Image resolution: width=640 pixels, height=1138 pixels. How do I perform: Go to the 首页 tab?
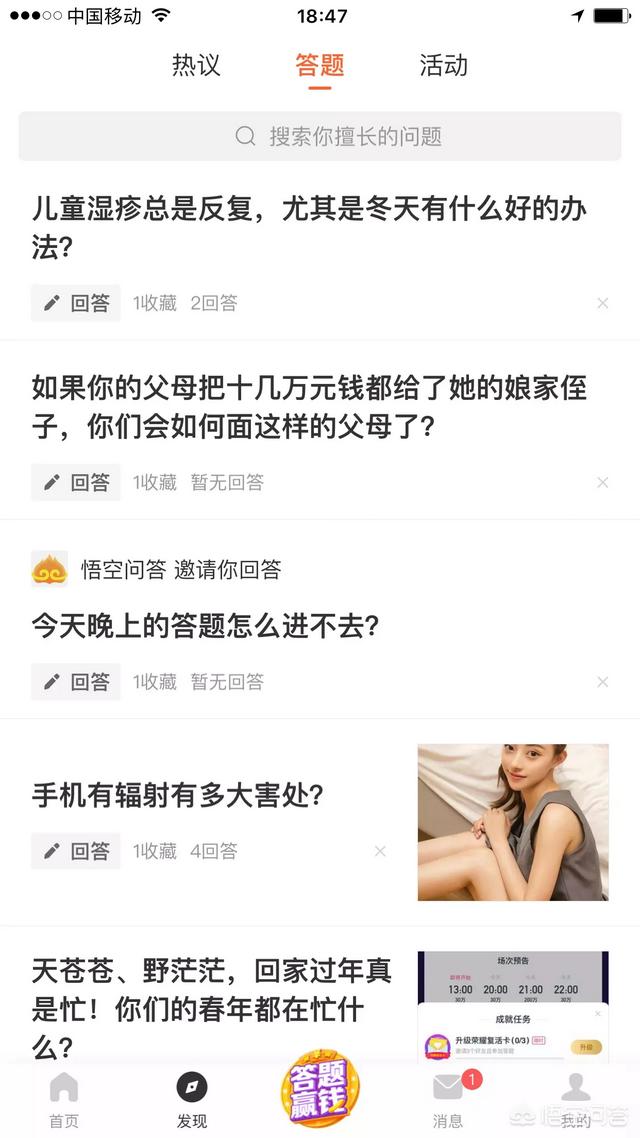point(64,1099)
